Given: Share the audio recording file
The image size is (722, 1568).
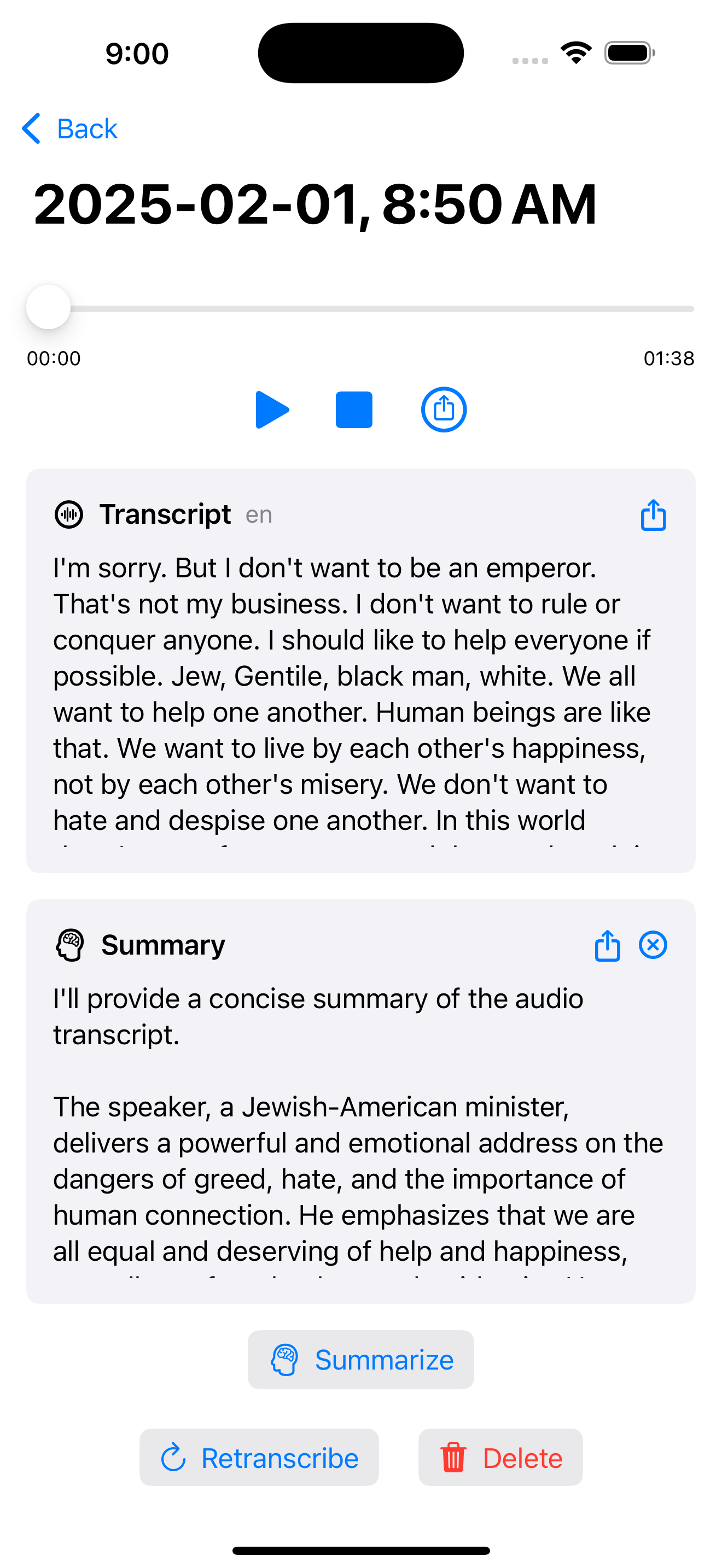Looking at the screenshot, I should tap(444, 409).
